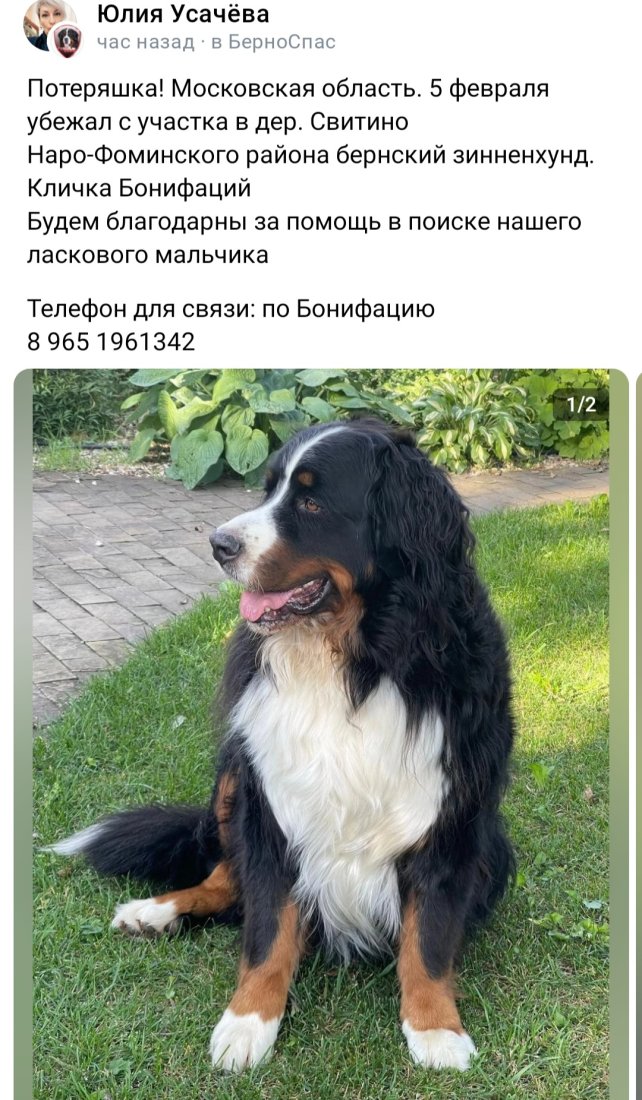Open the Bernese dog photo full screen
Screen dimensions: 642x1100
320,734
